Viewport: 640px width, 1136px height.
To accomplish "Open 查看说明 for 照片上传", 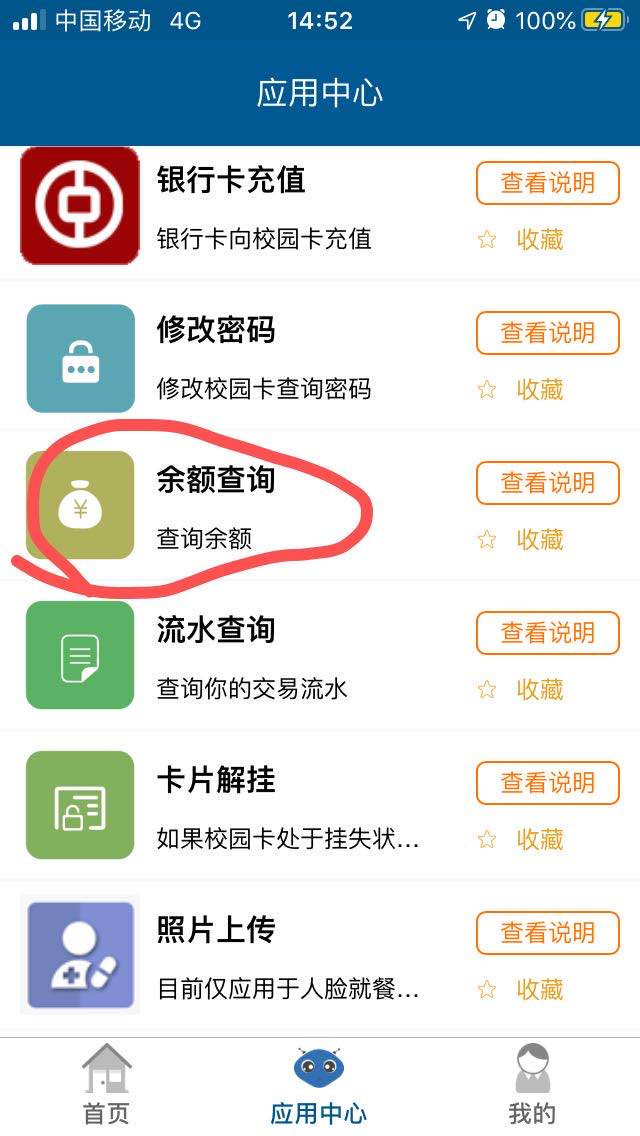I will pos(547,933).
